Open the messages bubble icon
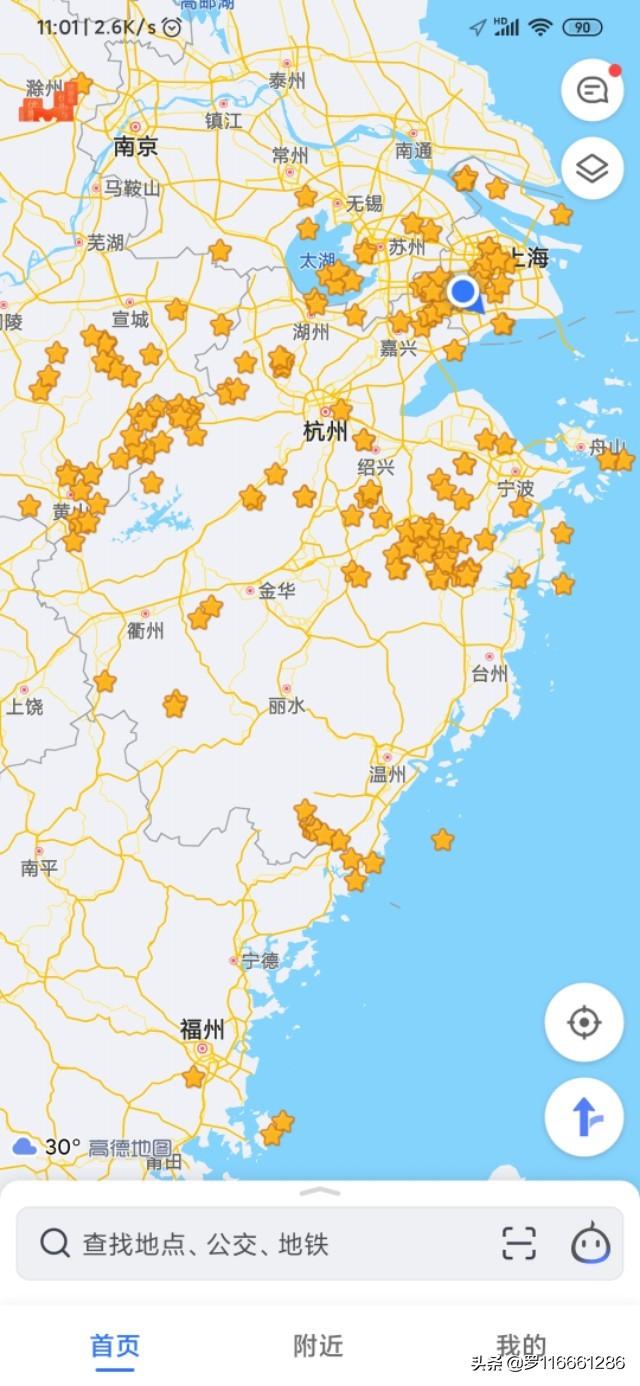This screenshot has height=1386, width=640. (593, 91)
